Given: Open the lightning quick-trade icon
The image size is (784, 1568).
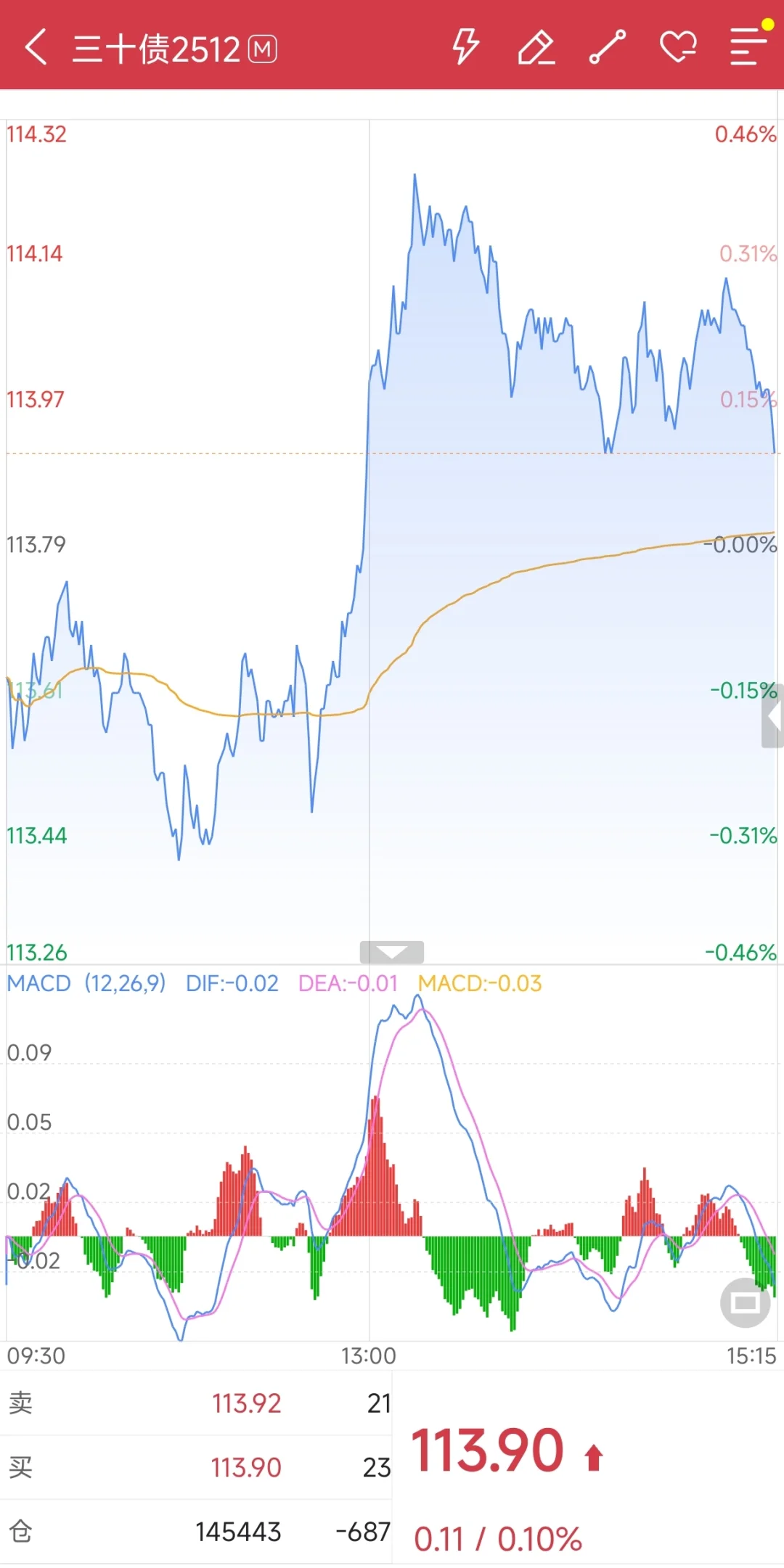Looking at the screenshot, I should pyautogui.click(x=465, y=47).
